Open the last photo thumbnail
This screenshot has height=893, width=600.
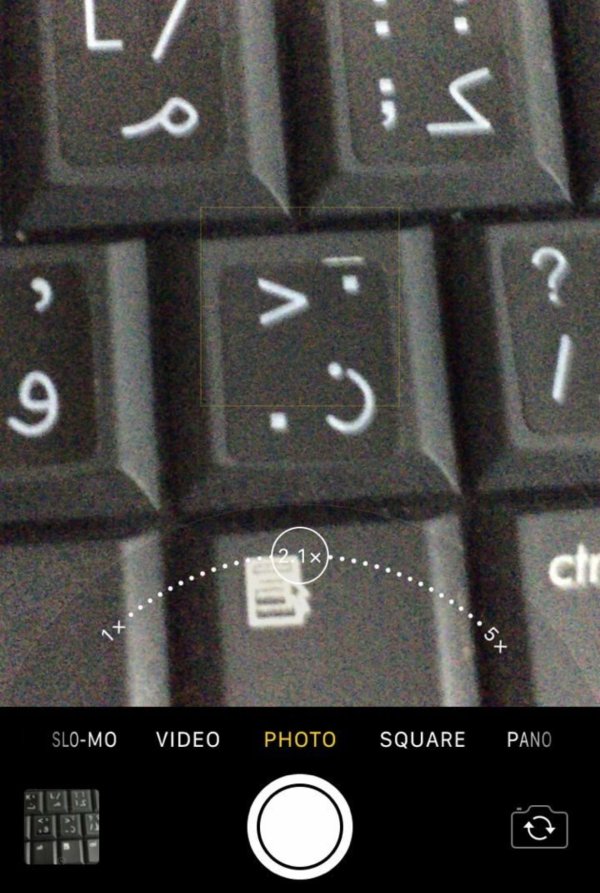(62, 826)
